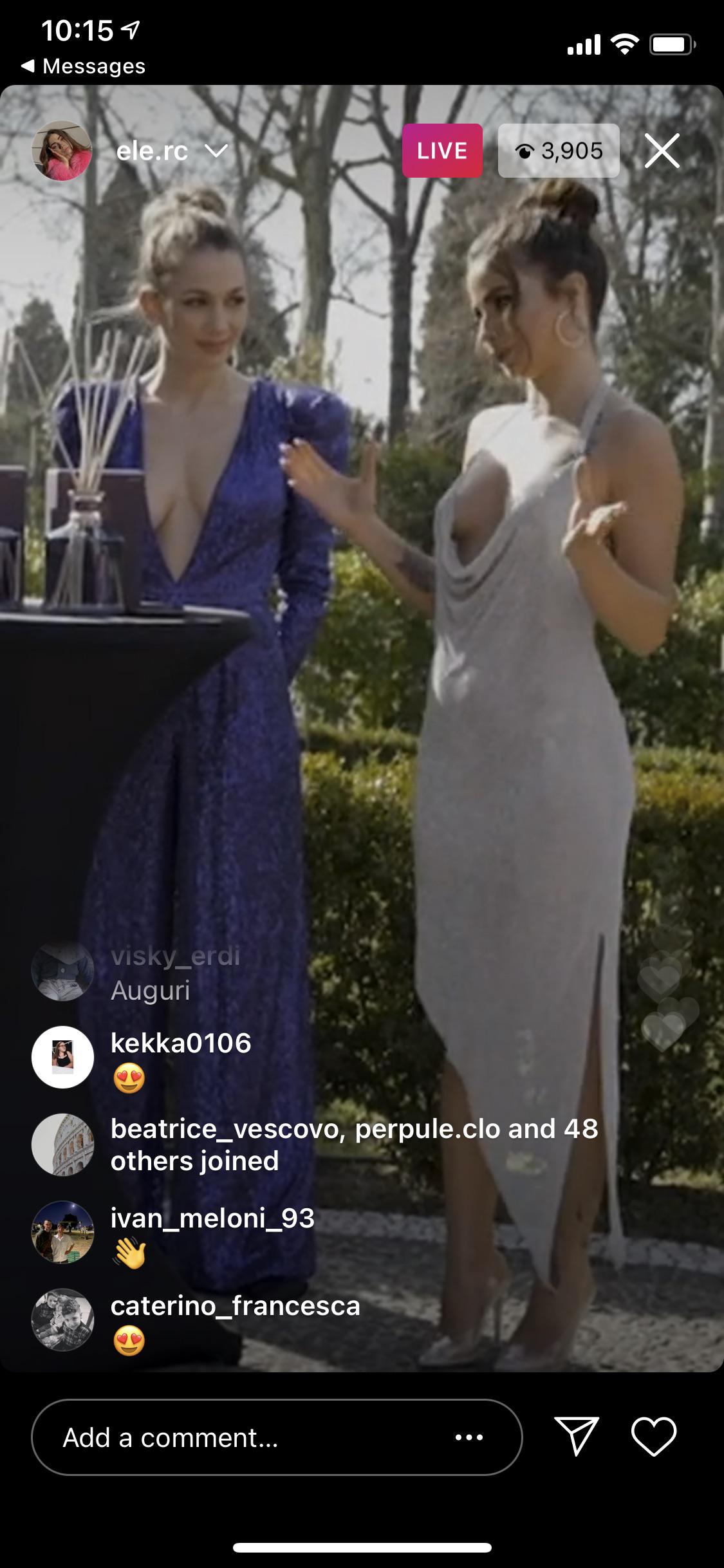This screenshot has height=1568, width=724.
Task: Open ivan_meloni_93's comment
Action: coord(212,1218)
